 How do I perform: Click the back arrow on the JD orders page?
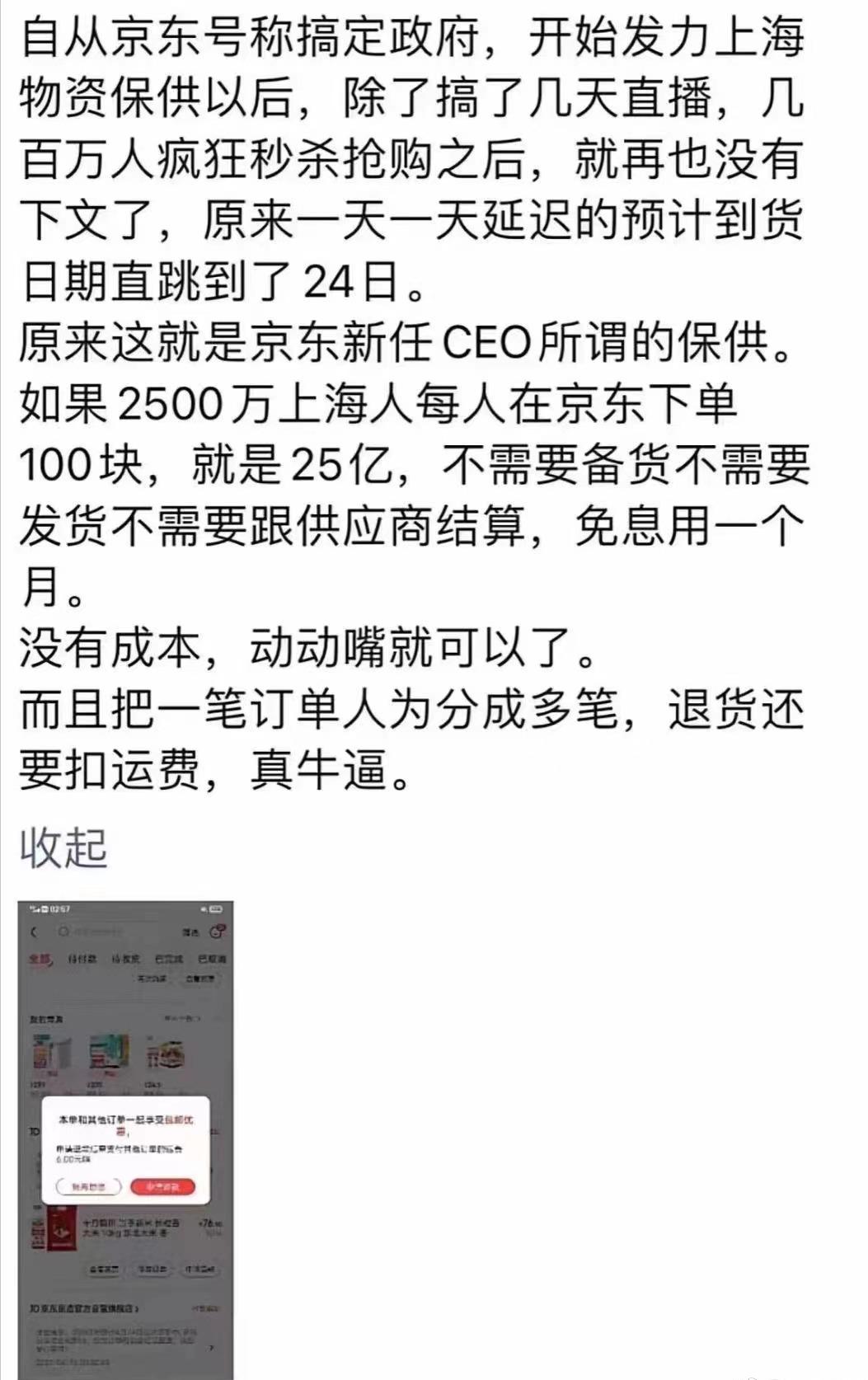[33, 931]
